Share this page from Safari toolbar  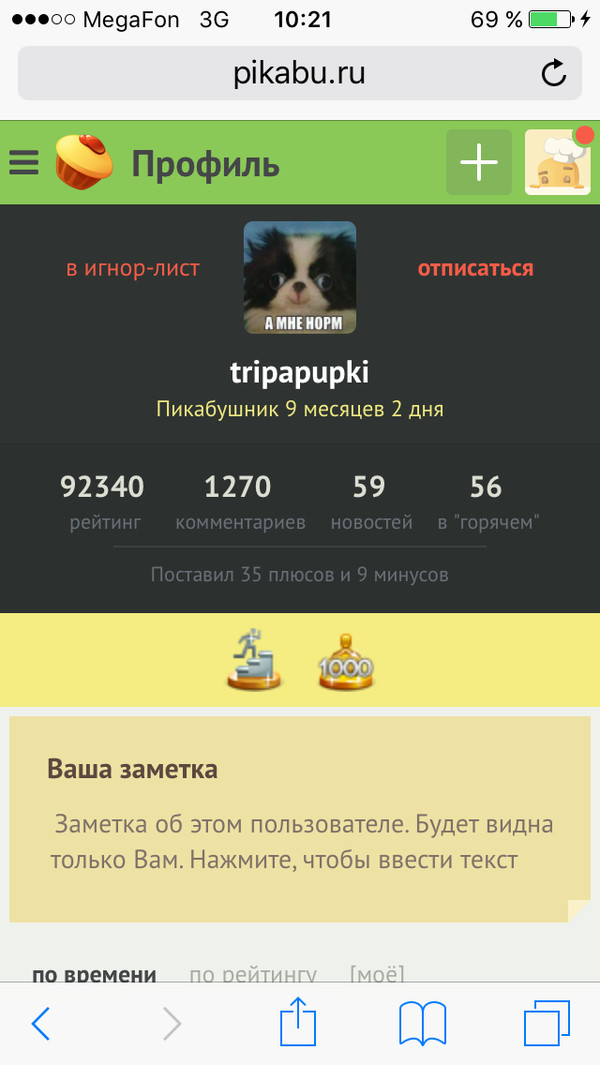pyautogui.click(x=298, y=1021)
